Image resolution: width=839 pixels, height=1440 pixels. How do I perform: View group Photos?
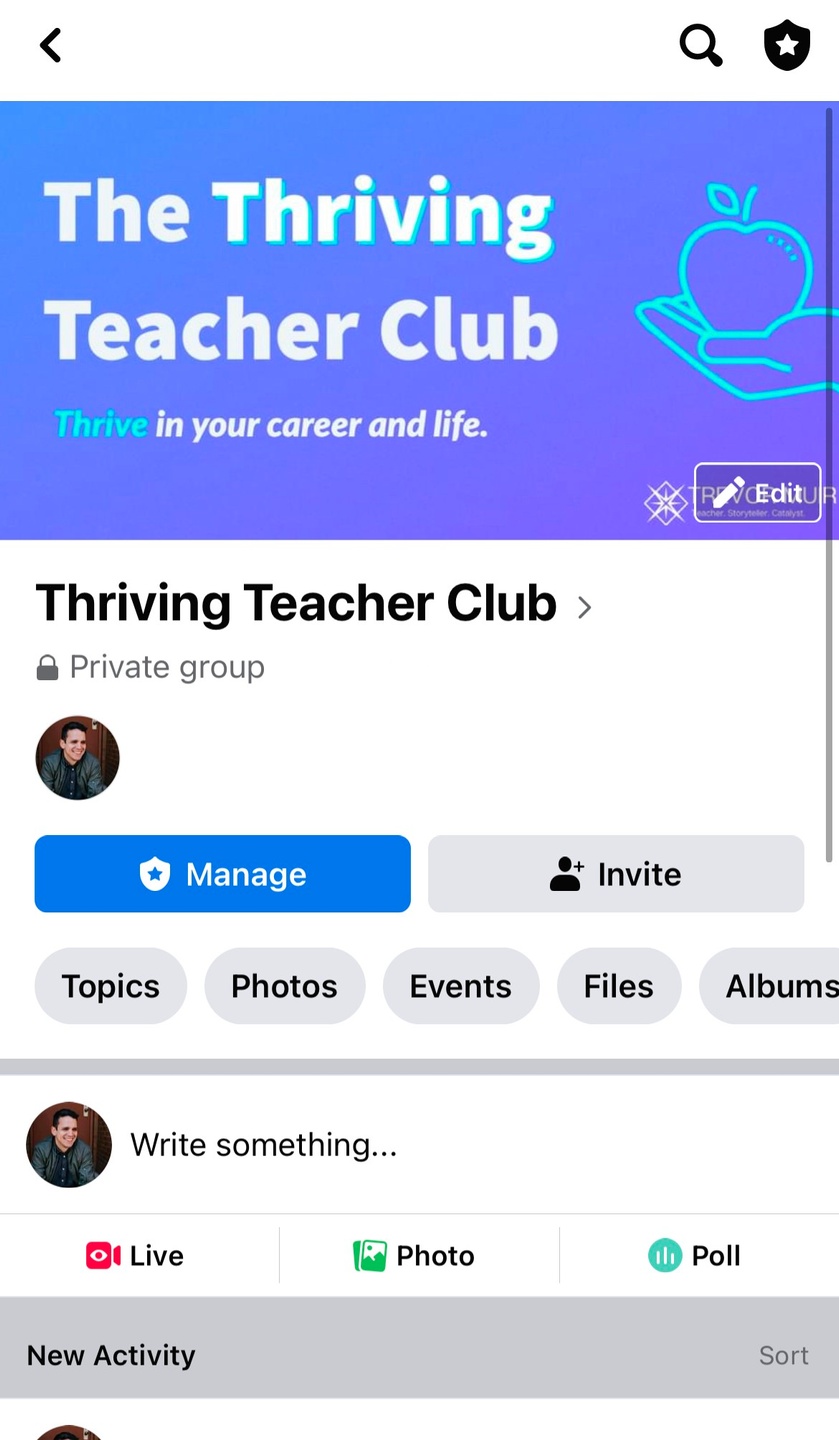(284, 986)
